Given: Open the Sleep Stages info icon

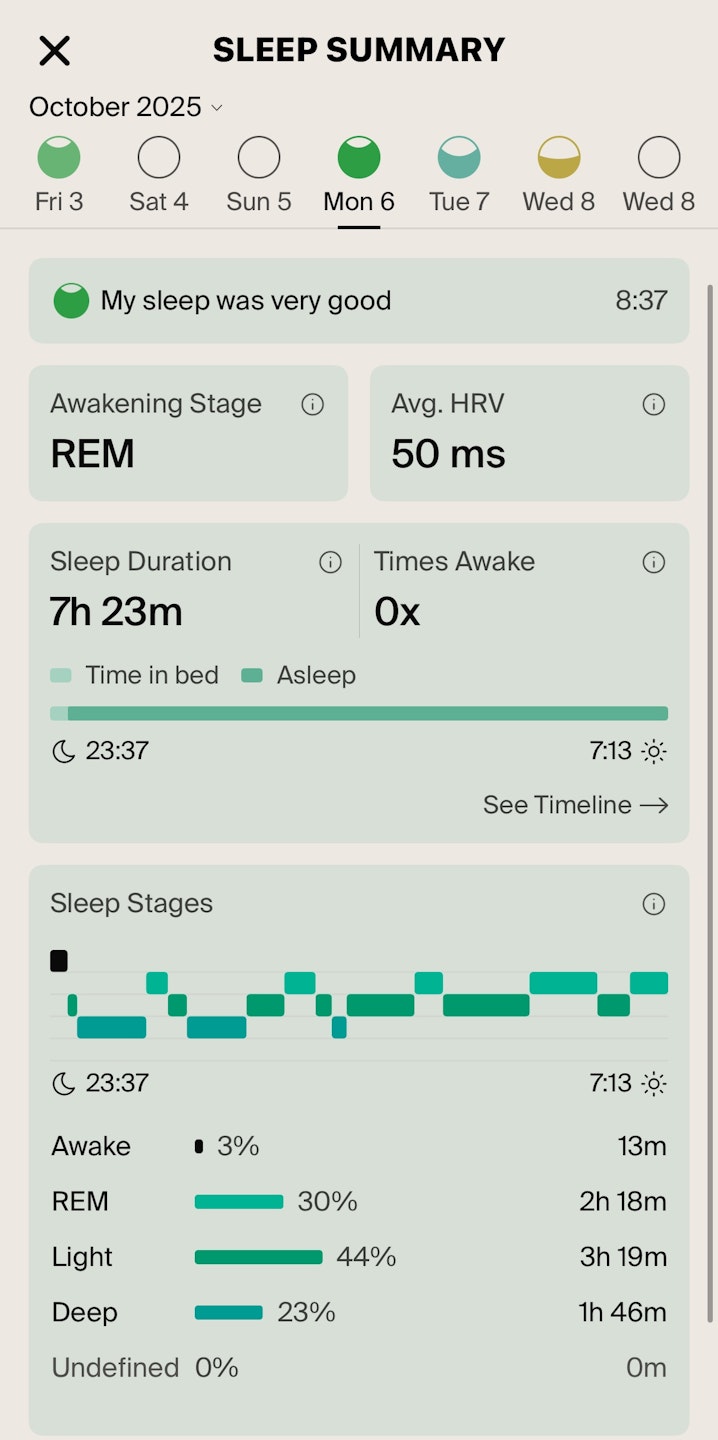Looking at the screenshot, I should [x=654, y=904].
